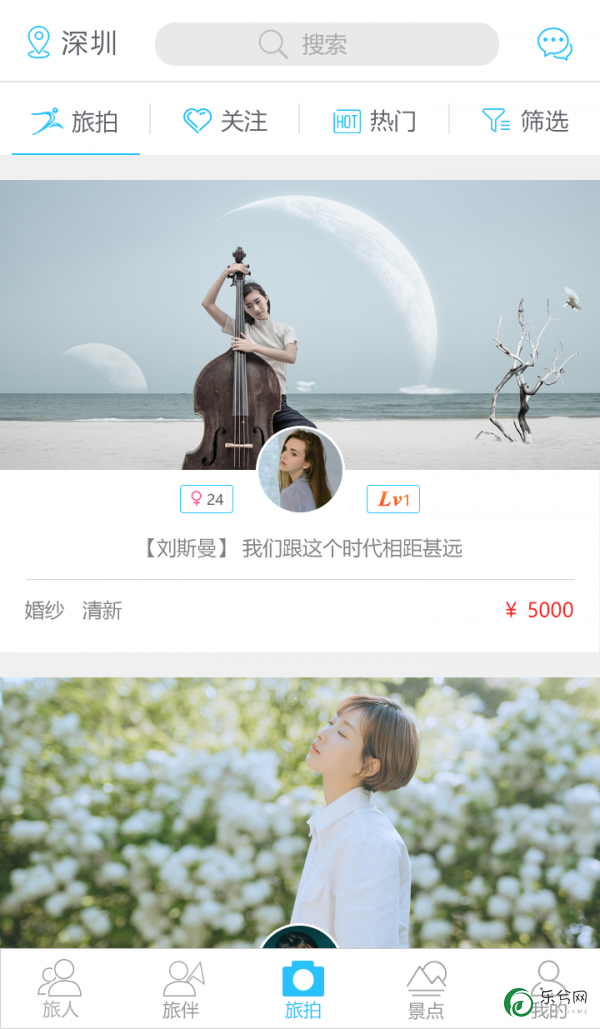Tap the 搜索 search box
Screen dimensions: 600x1029
[x=326, y=44]
